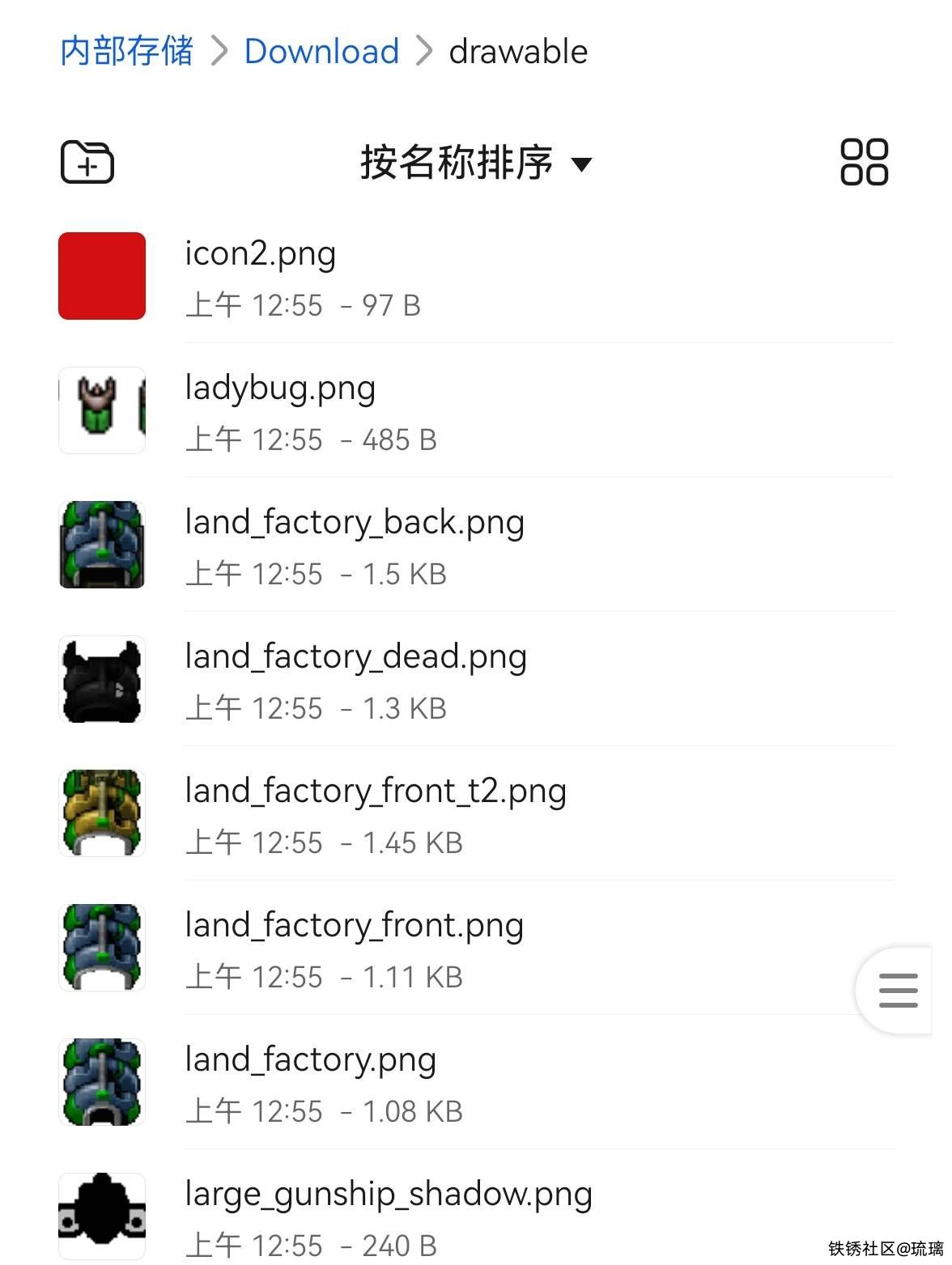The height and width of the screenshot is (1265, 952).
Task: Open land_factory_front.png
Action: [x=354, y=926]
